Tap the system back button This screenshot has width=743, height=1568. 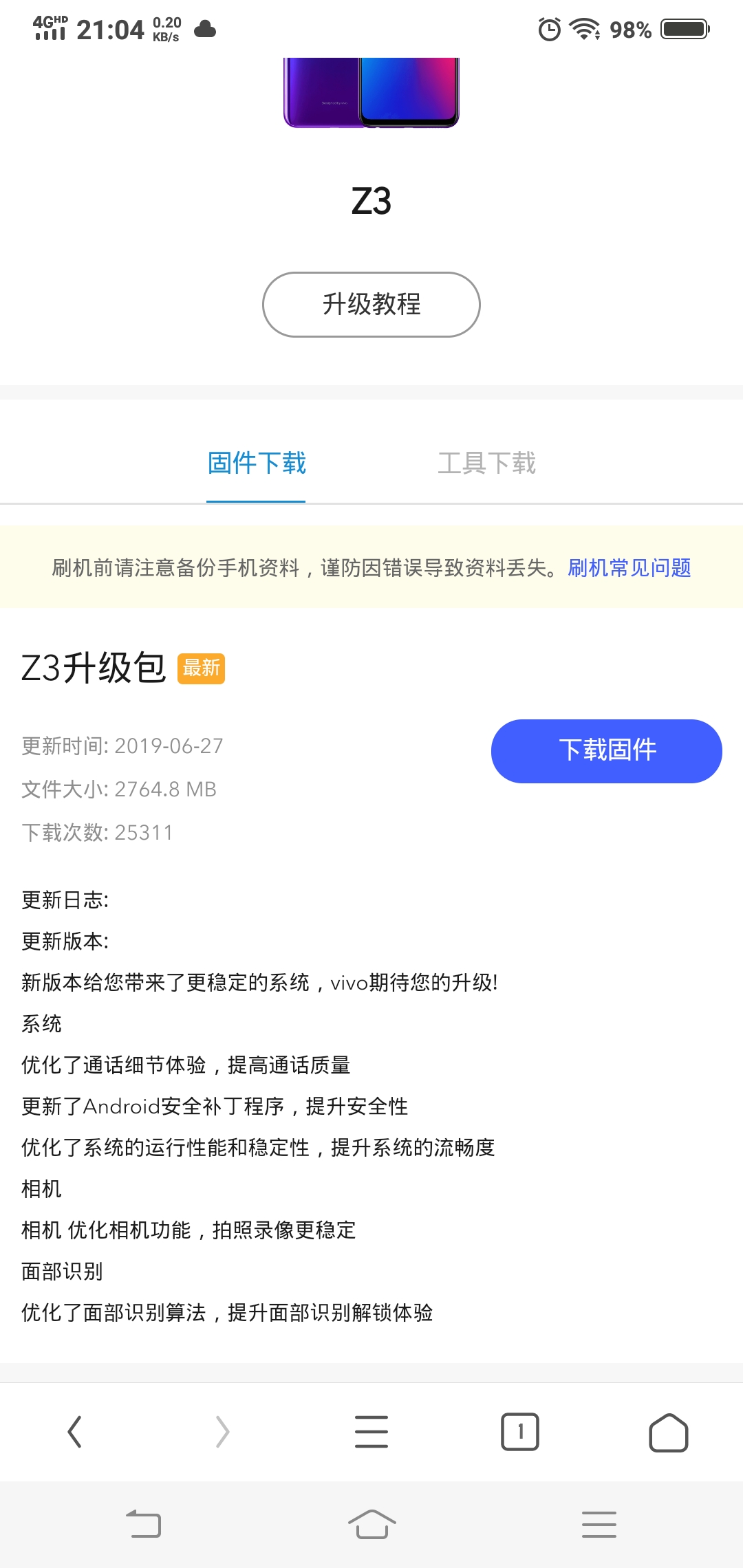tap(144, 1525)
